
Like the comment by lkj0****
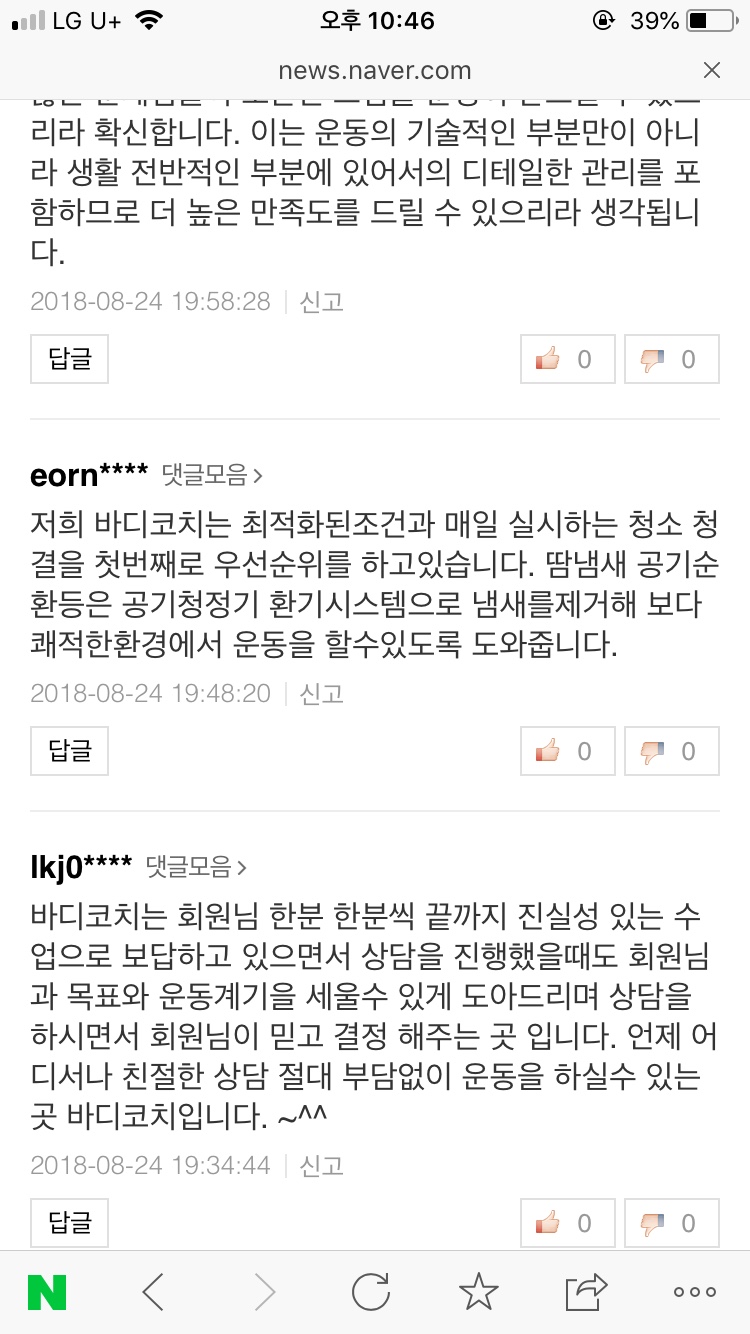tap(567, 1223)
